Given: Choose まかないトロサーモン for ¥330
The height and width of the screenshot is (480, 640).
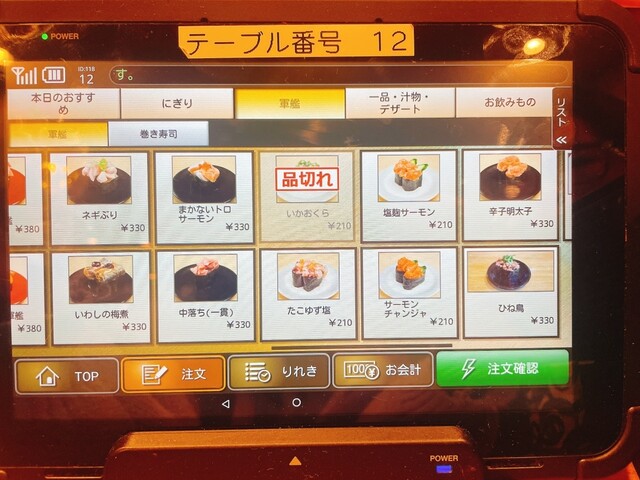Looking at the screenshot, I should click(203, 196).
